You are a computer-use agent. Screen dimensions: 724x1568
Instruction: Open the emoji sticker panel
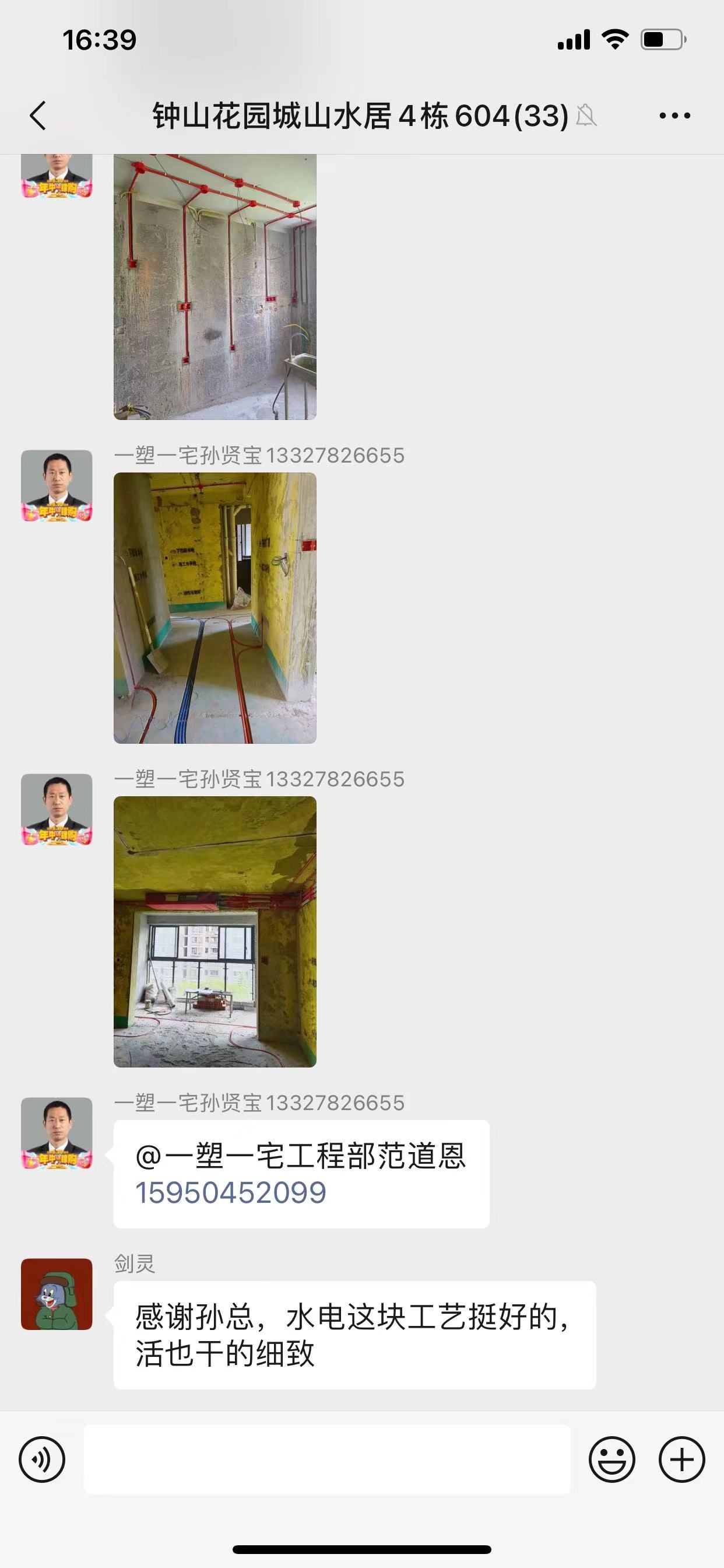(x=611, y=1459)
